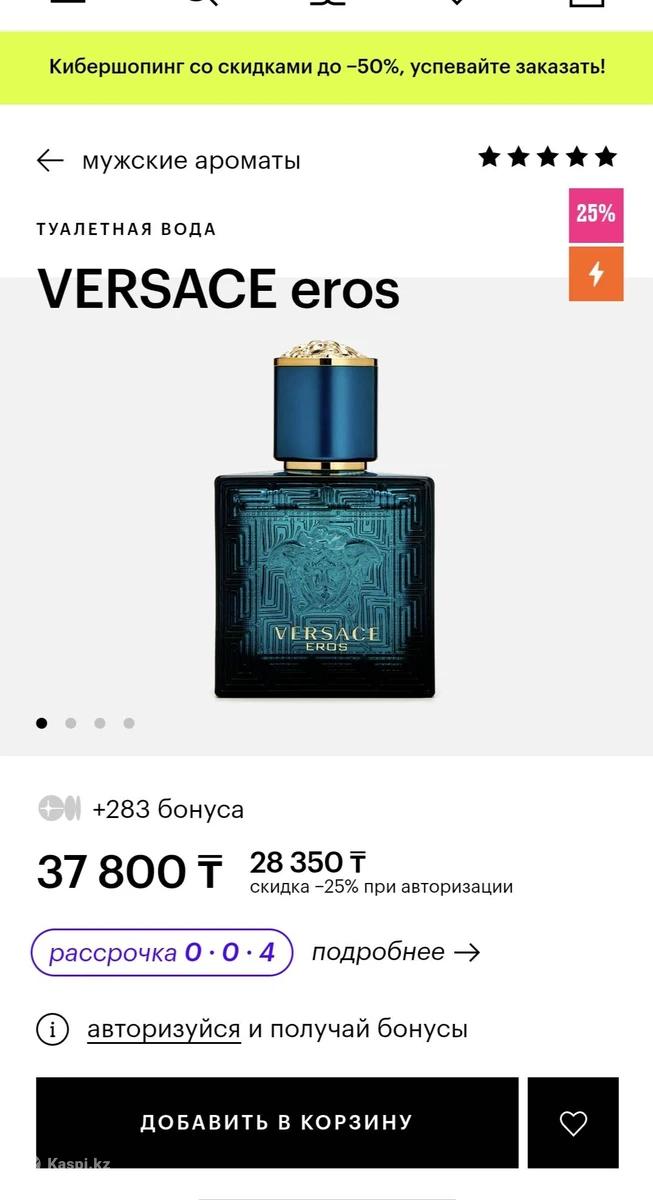Save Versace Eros to favorites with the heart
Image resolution: width=653 pixels, height=1200 pixels.
pos(573,1123)
